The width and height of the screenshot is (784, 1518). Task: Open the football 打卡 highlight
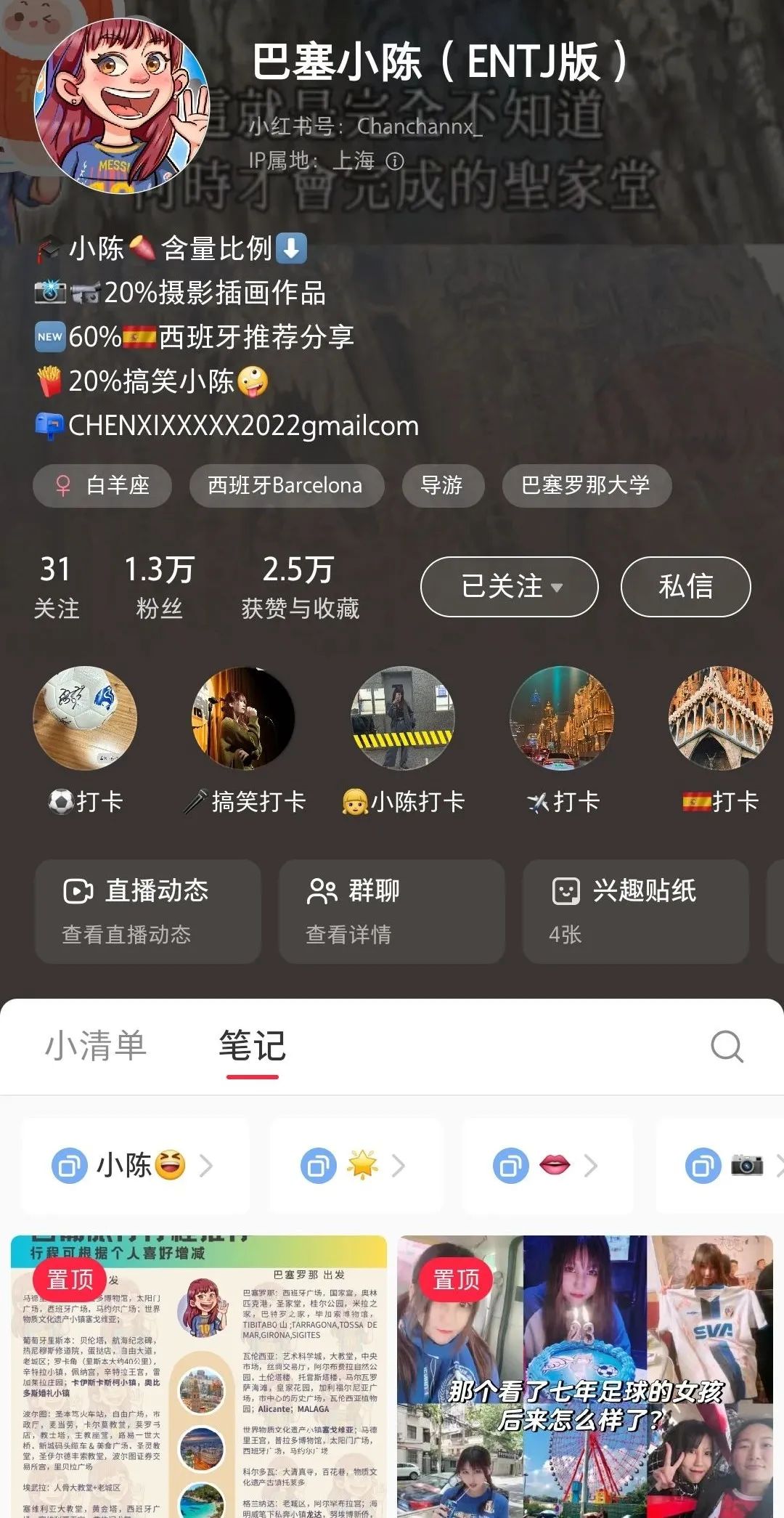(x=85, y=718)
